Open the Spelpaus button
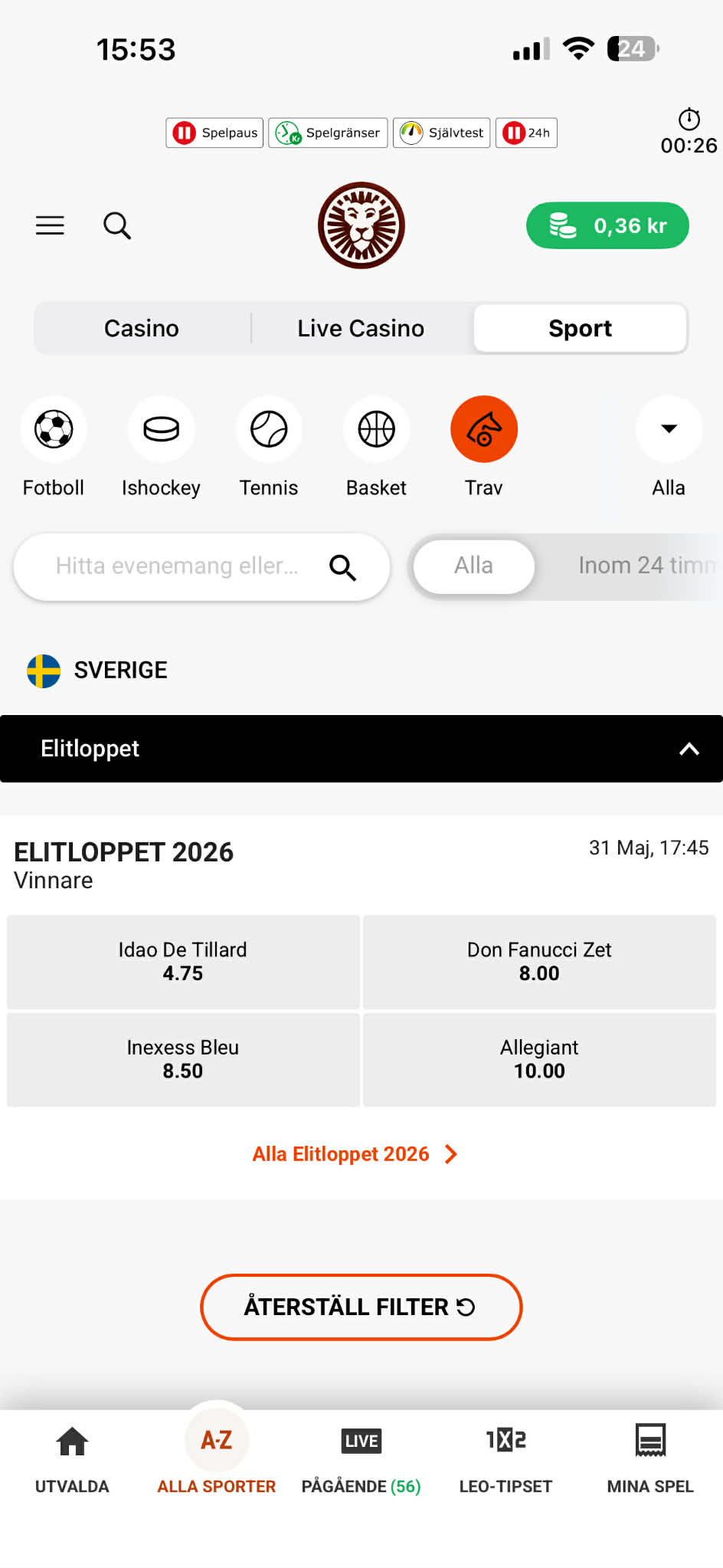 [x=215, y=133]
